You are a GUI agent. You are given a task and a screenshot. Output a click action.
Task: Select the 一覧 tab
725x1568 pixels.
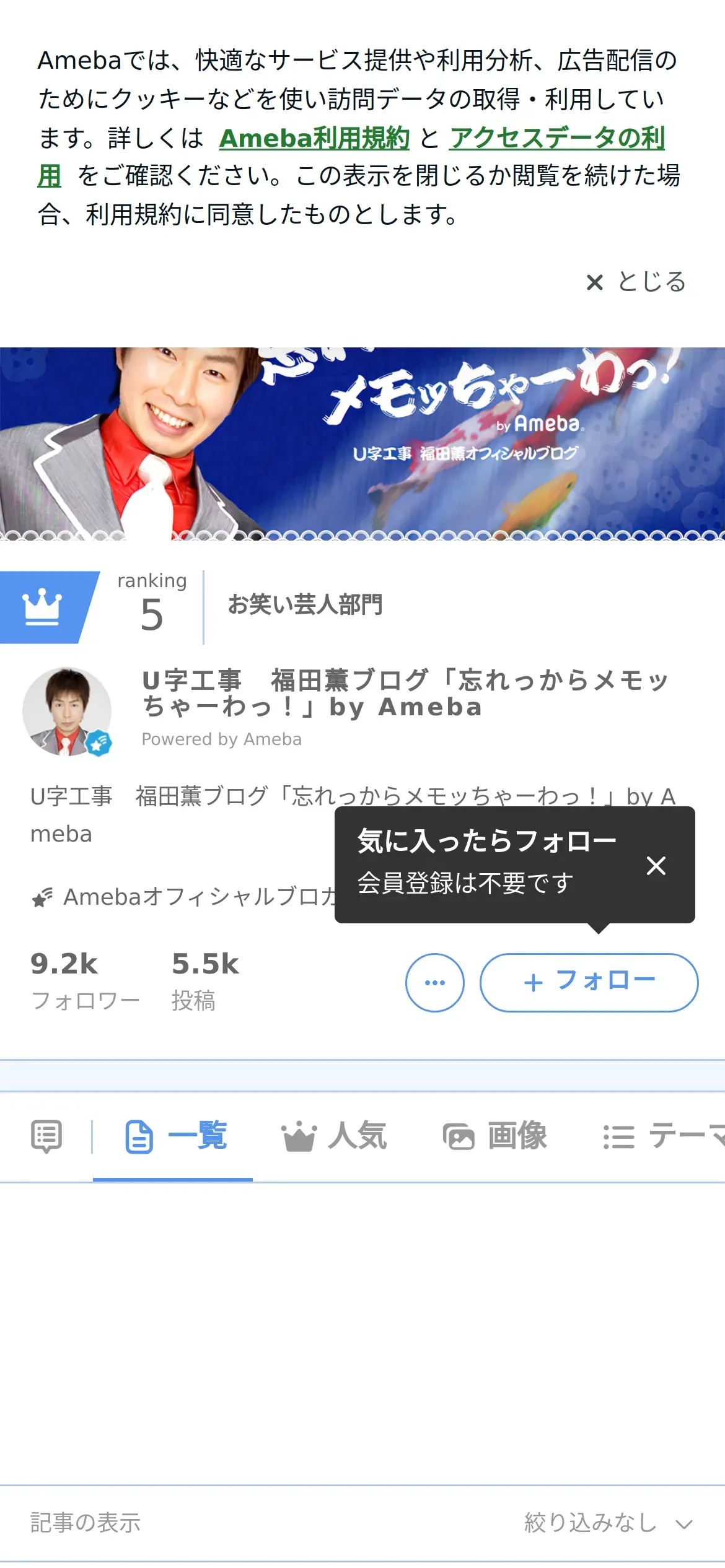[176, 1136]
